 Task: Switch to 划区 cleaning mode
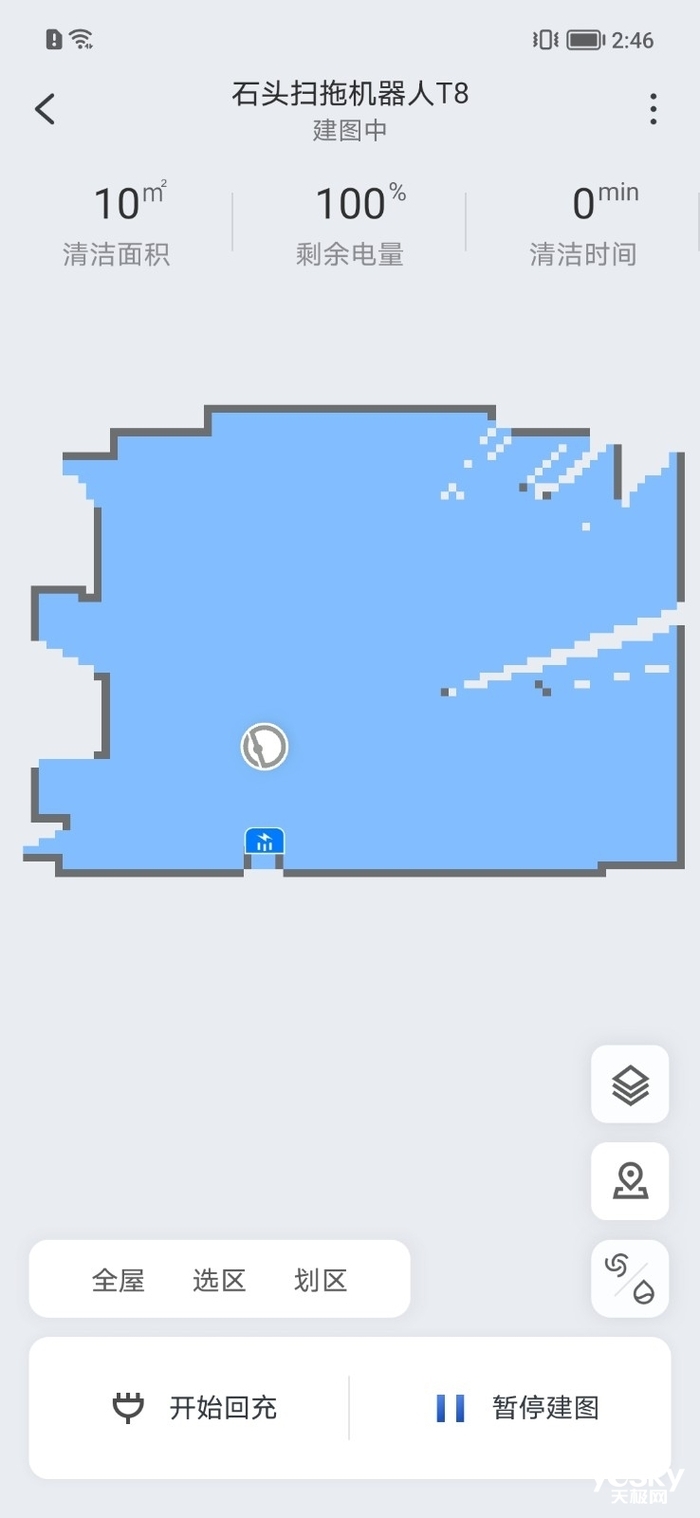click(321, 1280)
